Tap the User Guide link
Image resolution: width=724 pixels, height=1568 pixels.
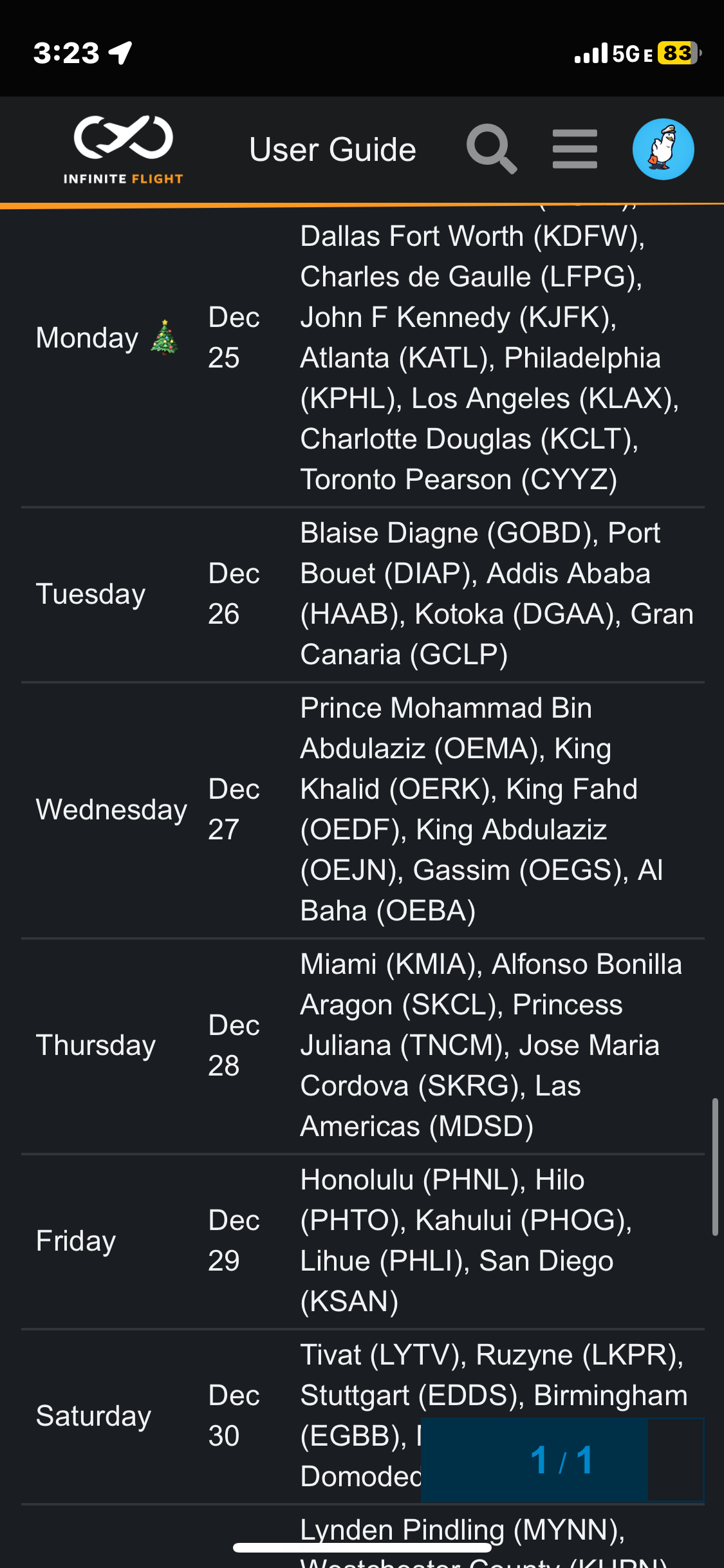coord(332,150)
